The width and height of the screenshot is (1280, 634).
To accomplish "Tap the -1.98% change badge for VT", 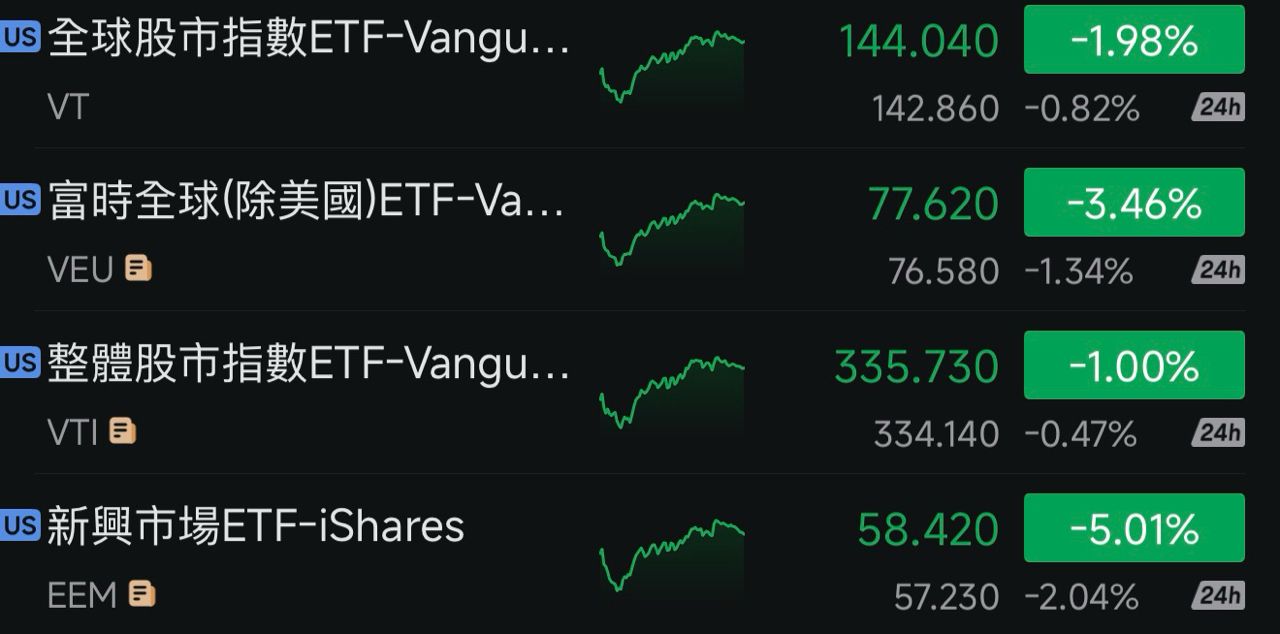I will [x=1134, y=41].
